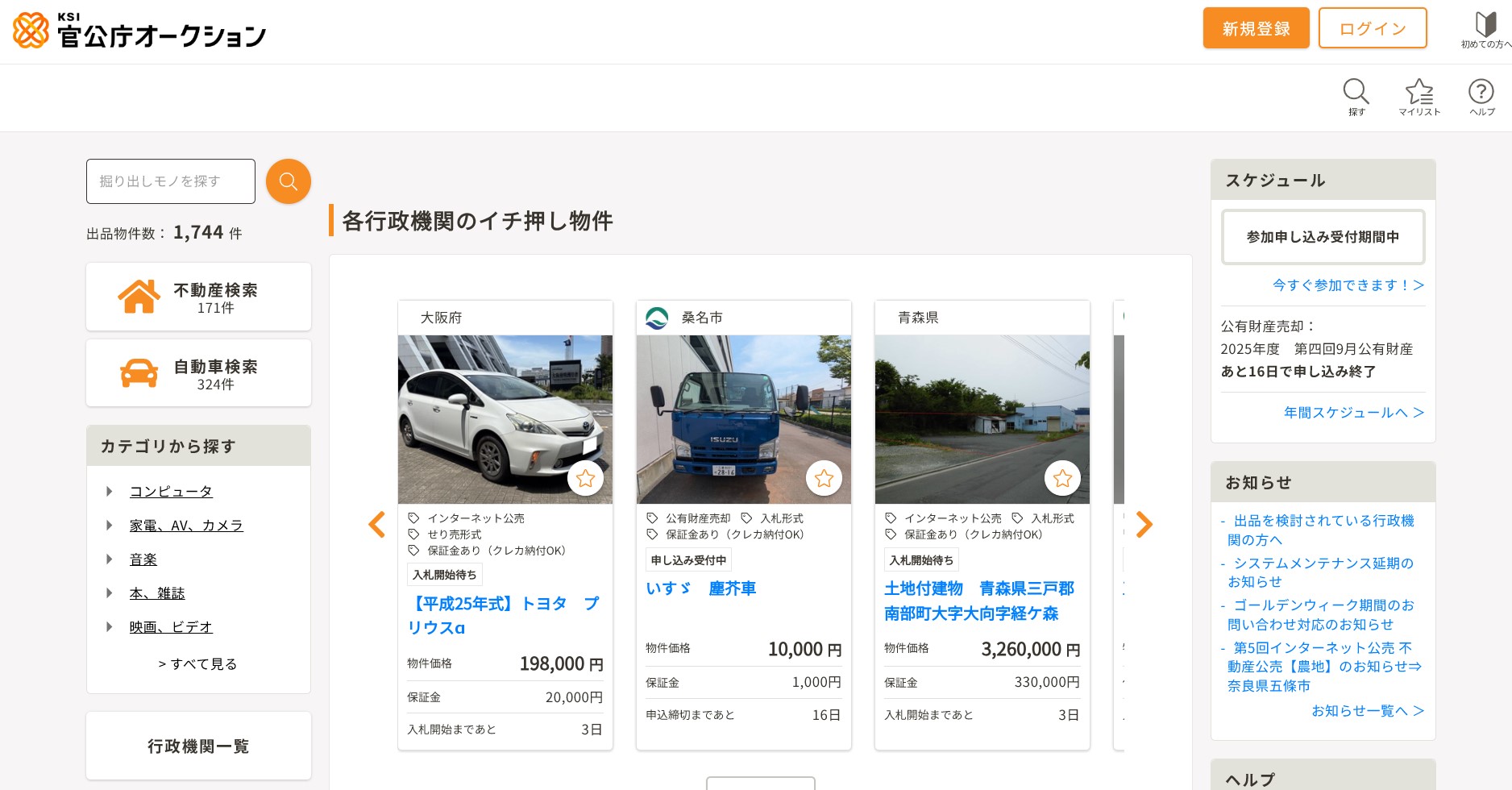Viewport: 1512px width, 790px height.
Task: Open マイリスト star icon
Action: (x=1419, y=97)
